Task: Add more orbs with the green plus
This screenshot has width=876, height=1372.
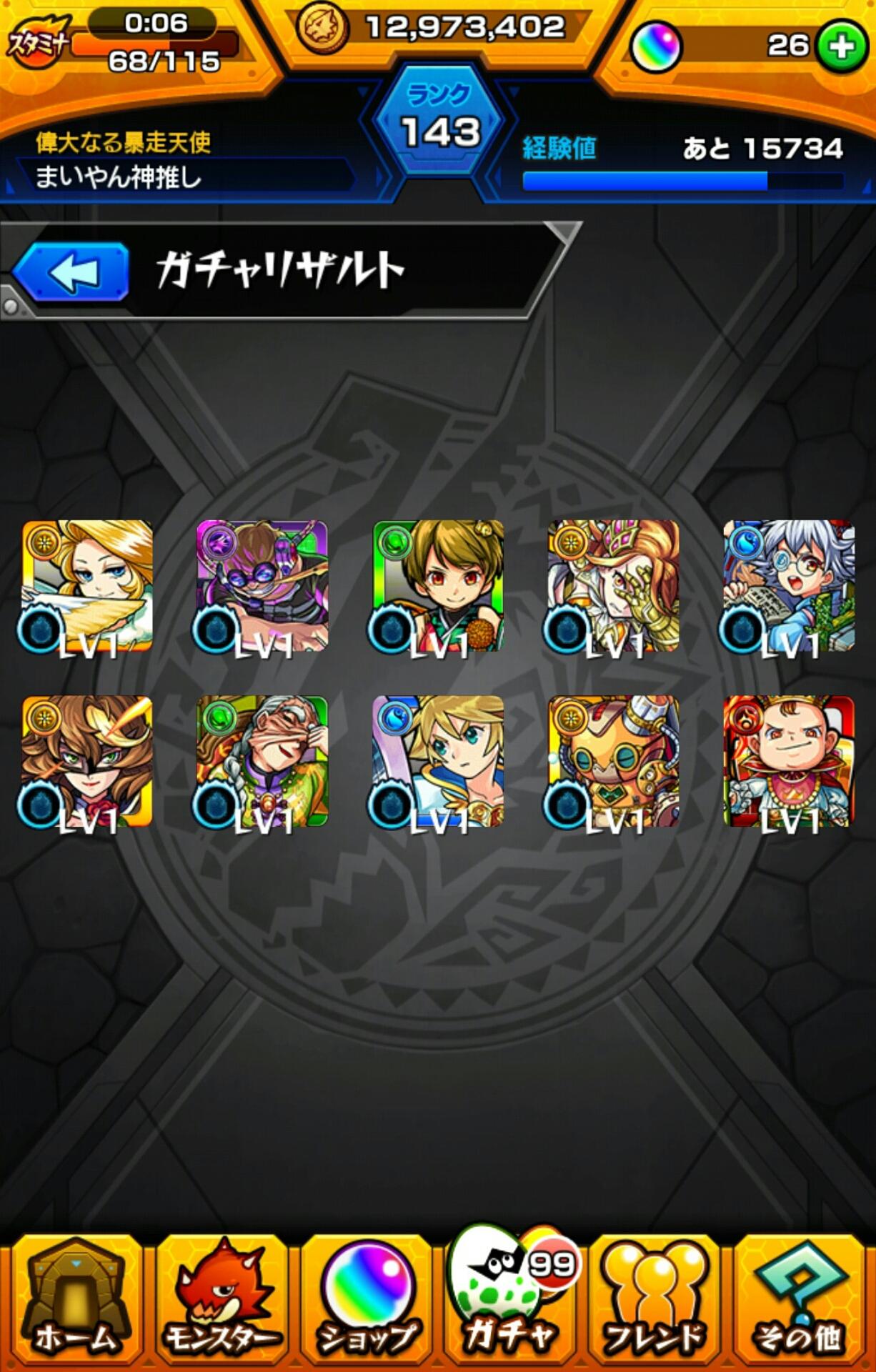Action: pos(842,47)
